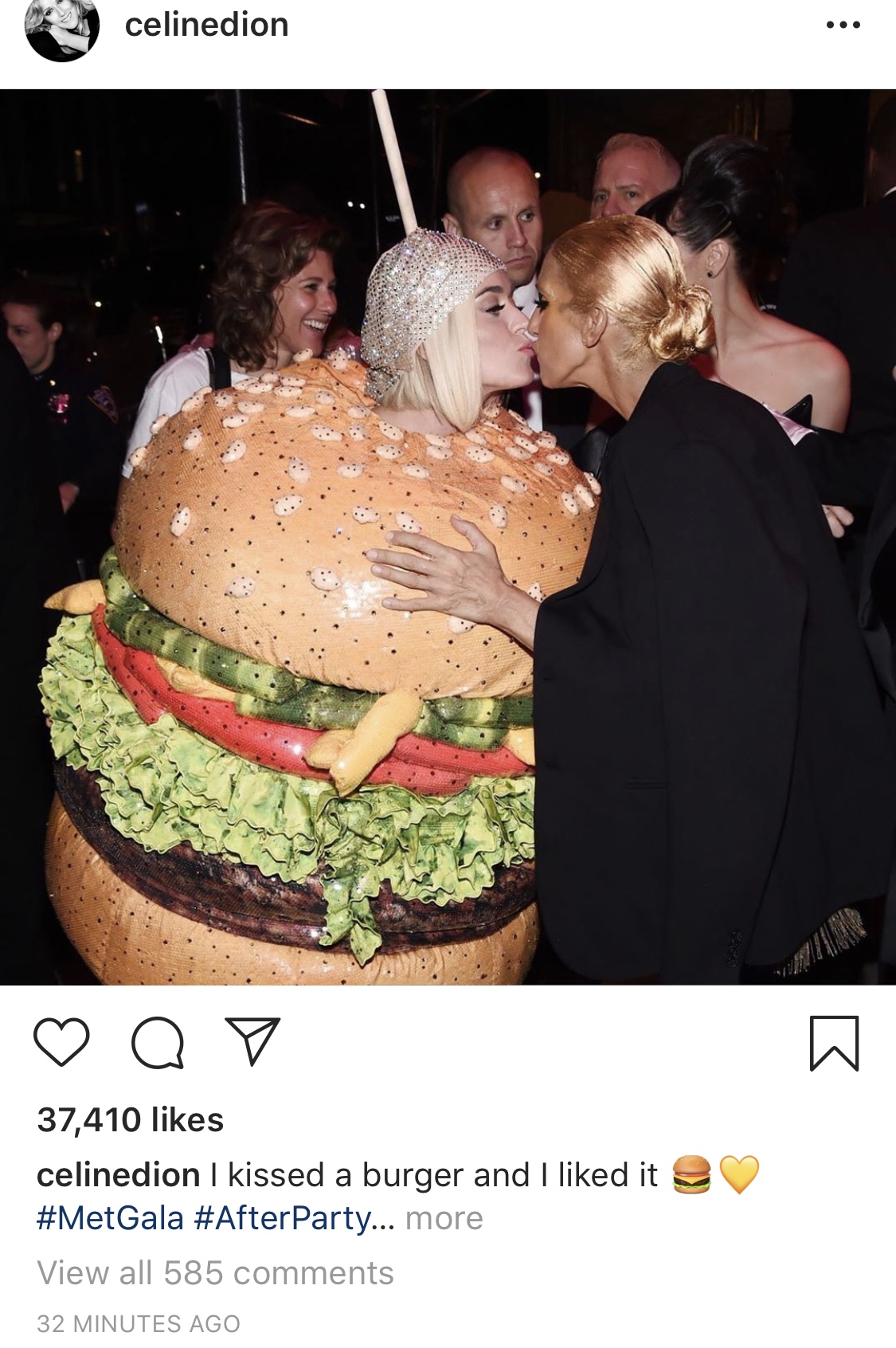
Task: Like this post with the heart icon
Action: pyautogui.click(x=62, y=1042)
